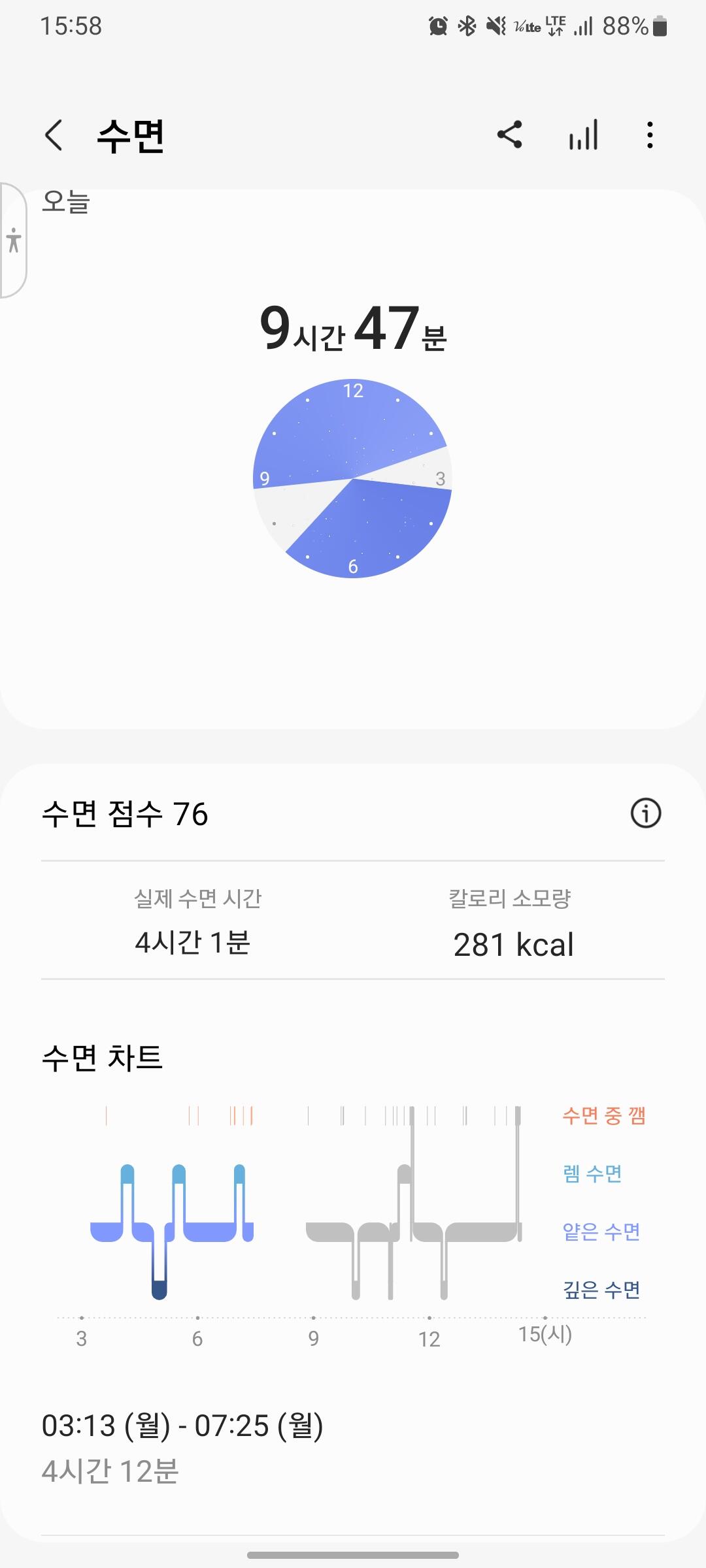
Task: Show info about 수면 점수
Action: pos(646,813)
